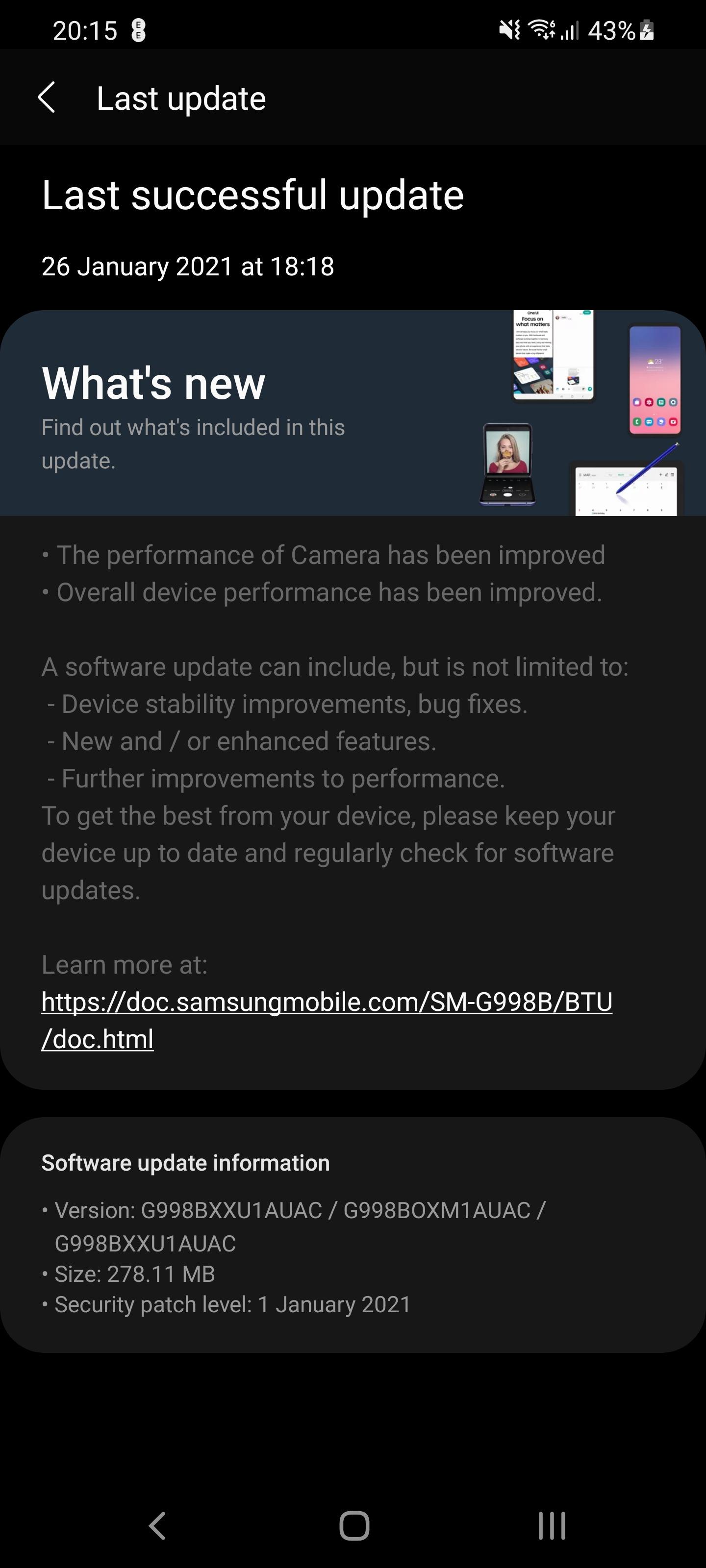Viewport: 706px width, 1568px height.
Task: Tap the system back button
Action: [157, 1525]
